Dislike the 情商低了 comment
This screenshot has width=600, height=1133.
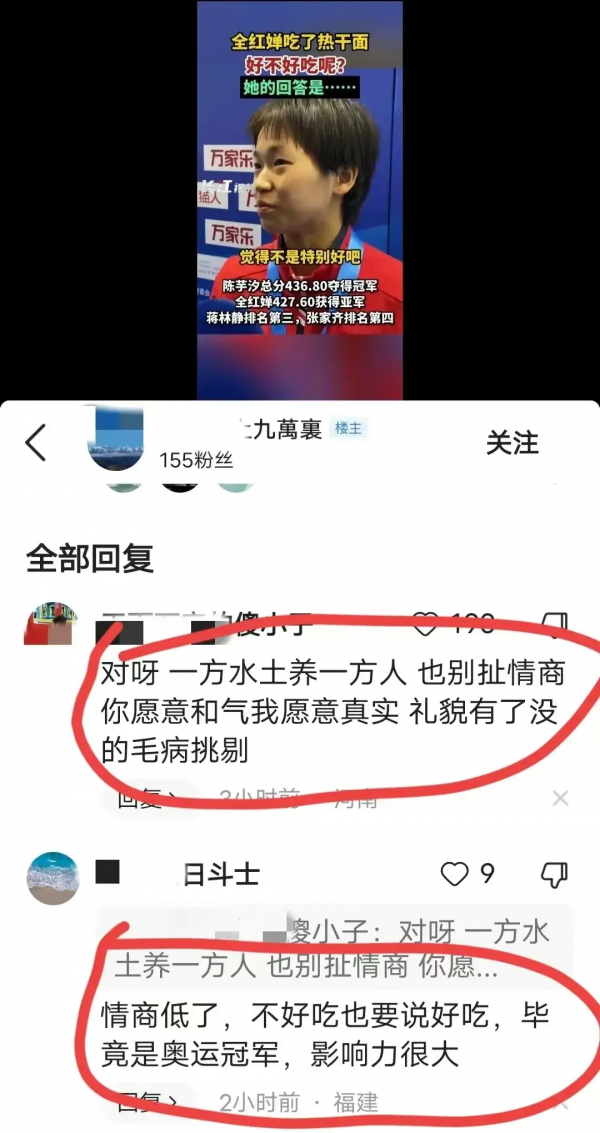pyautogui.click(x=553, y=875)
